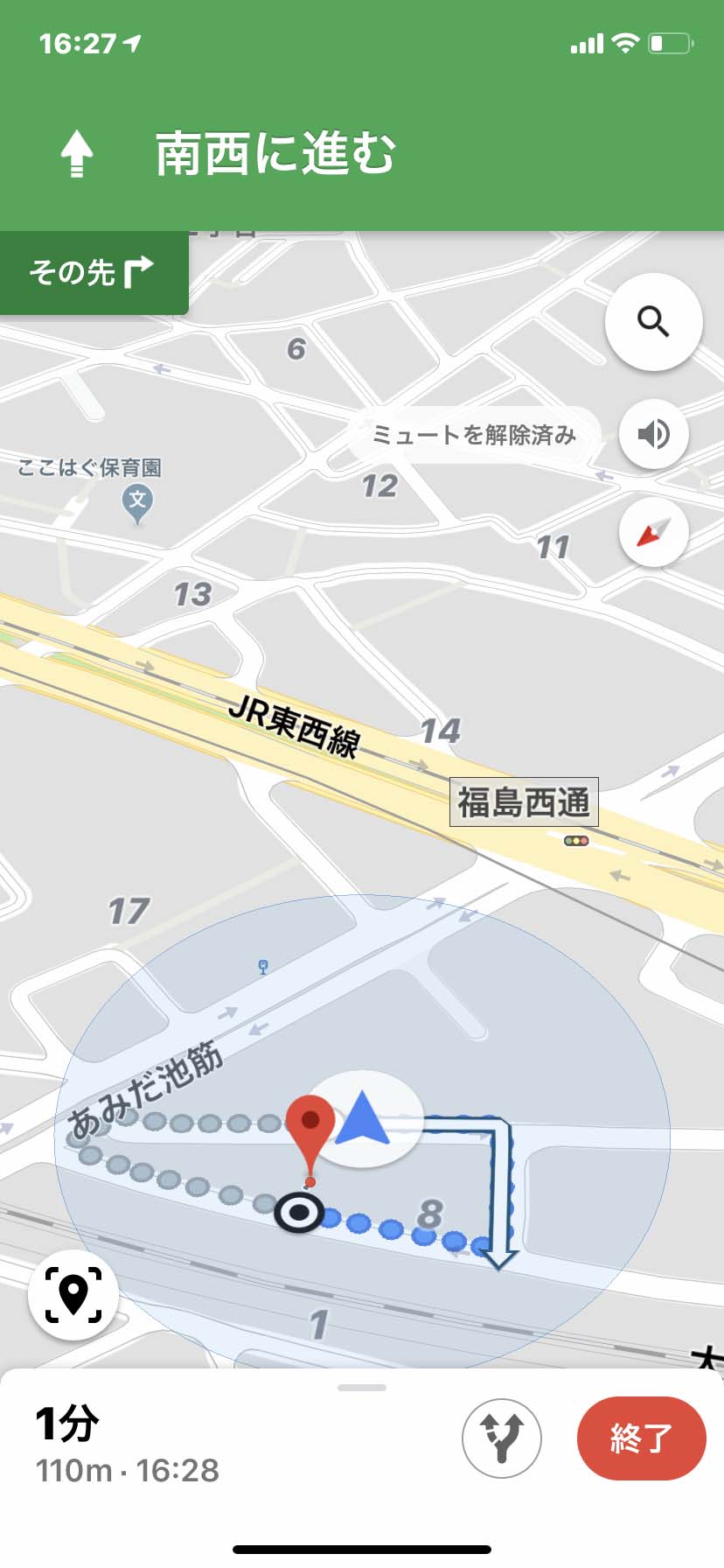Screen dimensions: 724x1568
Task: Reorient map using the compass
Action: (x=653, y=532)
